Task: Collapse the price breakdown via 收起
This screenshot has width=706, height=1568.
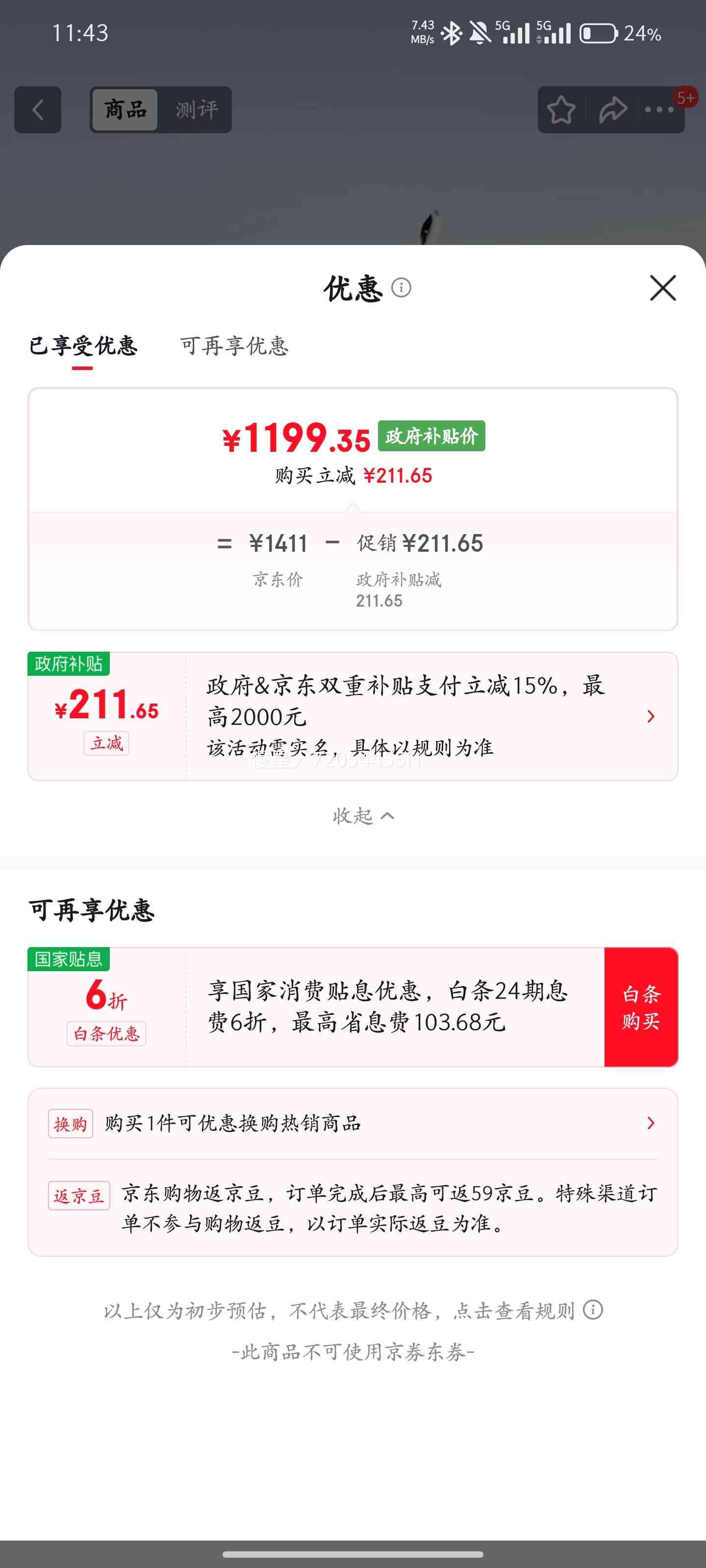Action: click(x=363, y=816)
